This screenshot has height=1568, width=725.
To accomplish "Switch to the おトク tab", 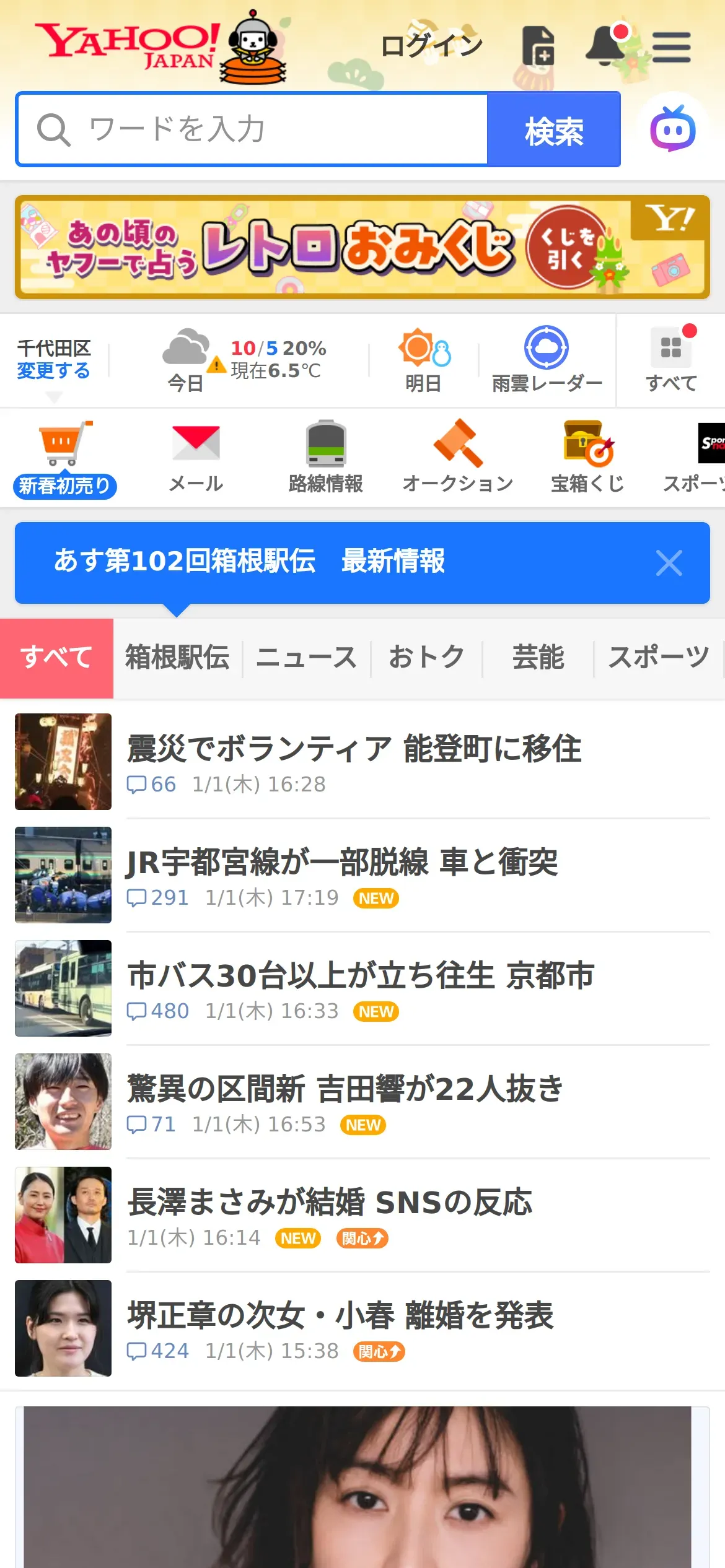I will point(426,658).
